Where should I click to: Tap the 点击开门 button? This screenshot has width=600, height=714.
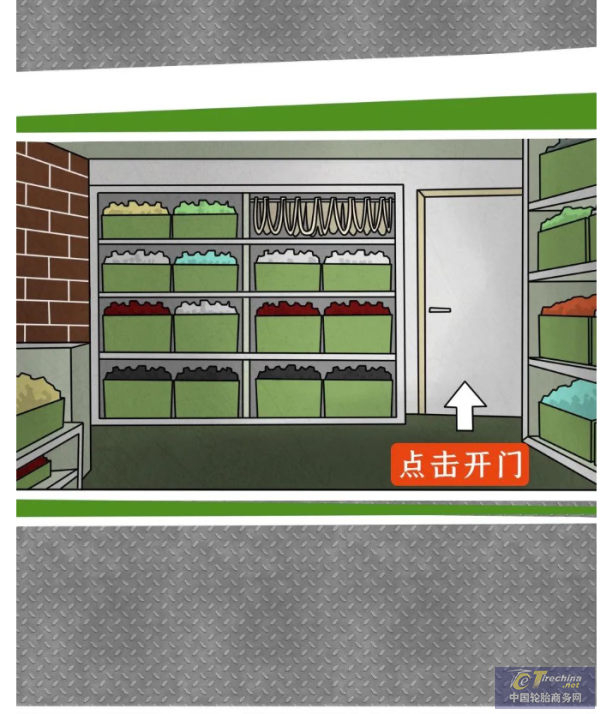pyautogui.click(x=459, y=465)
